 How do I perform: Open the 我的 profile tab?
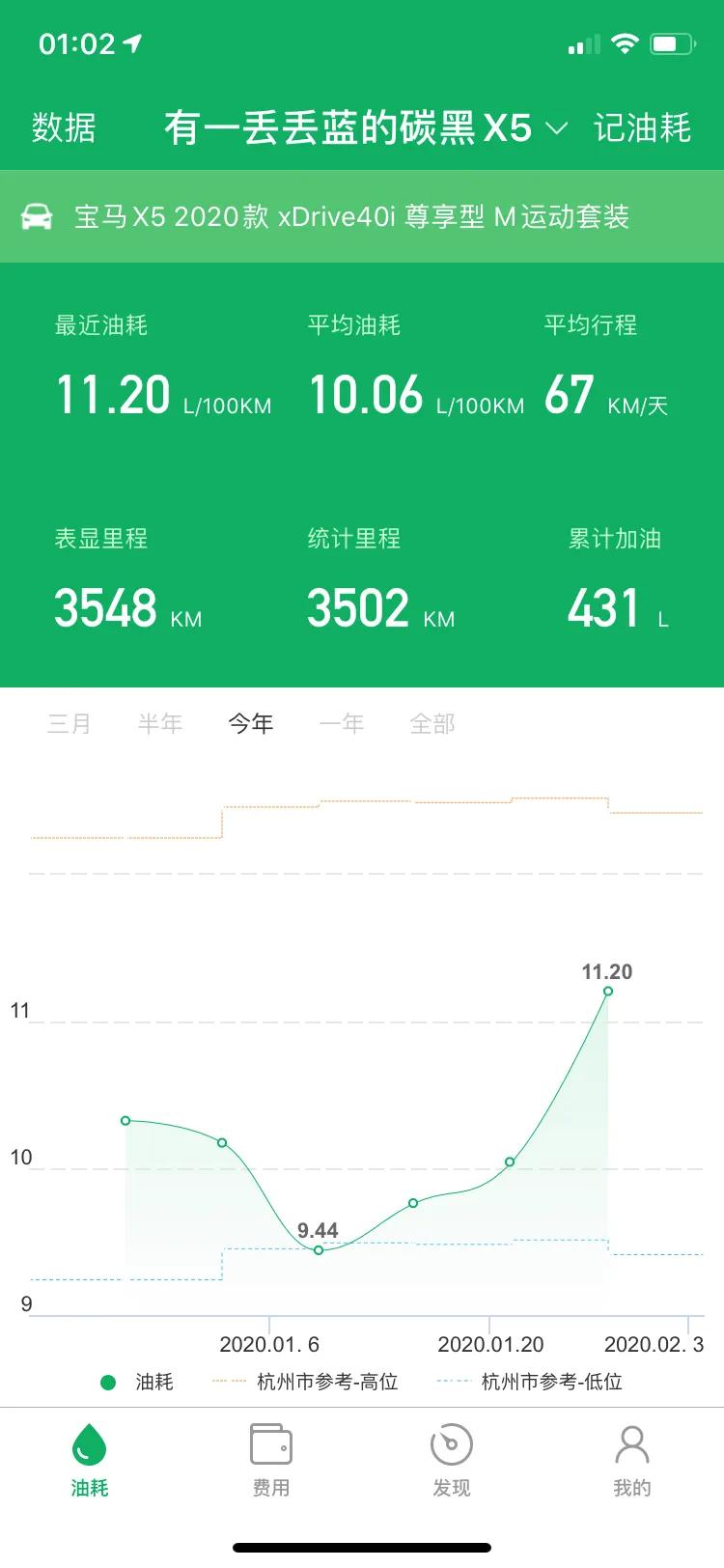click(633, 1463)
